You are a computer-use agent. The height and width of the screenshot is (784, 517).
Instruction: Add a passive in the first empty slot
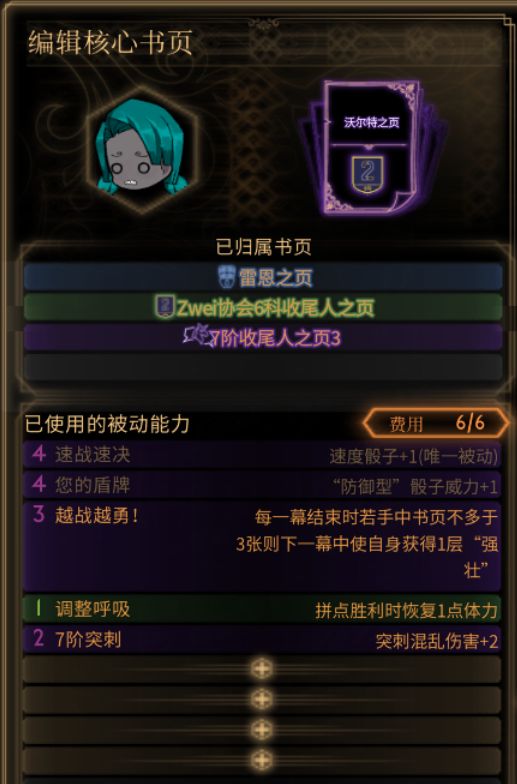262,669
